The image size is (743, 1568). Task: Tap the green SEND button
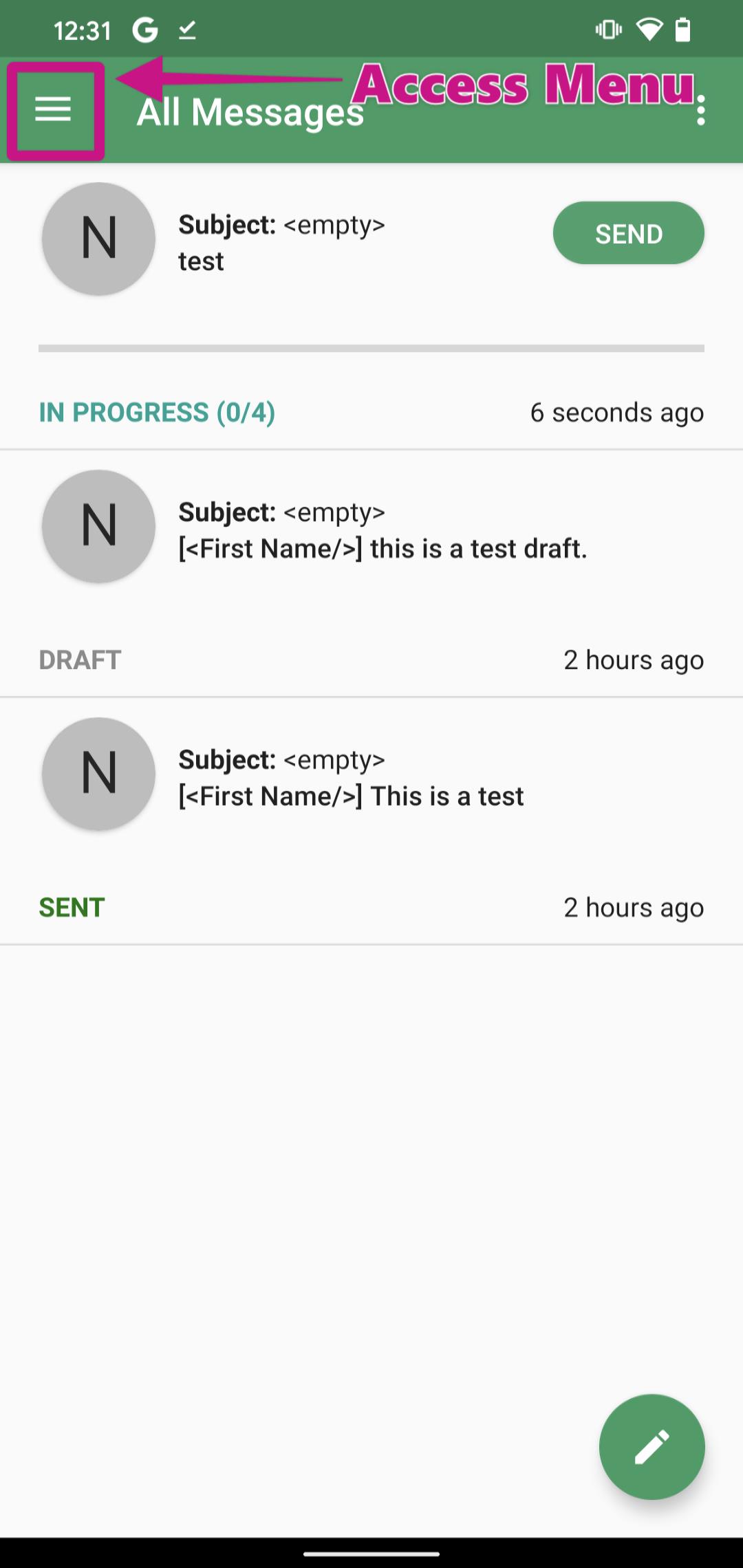pyautogui.click(x=628, y=233)
